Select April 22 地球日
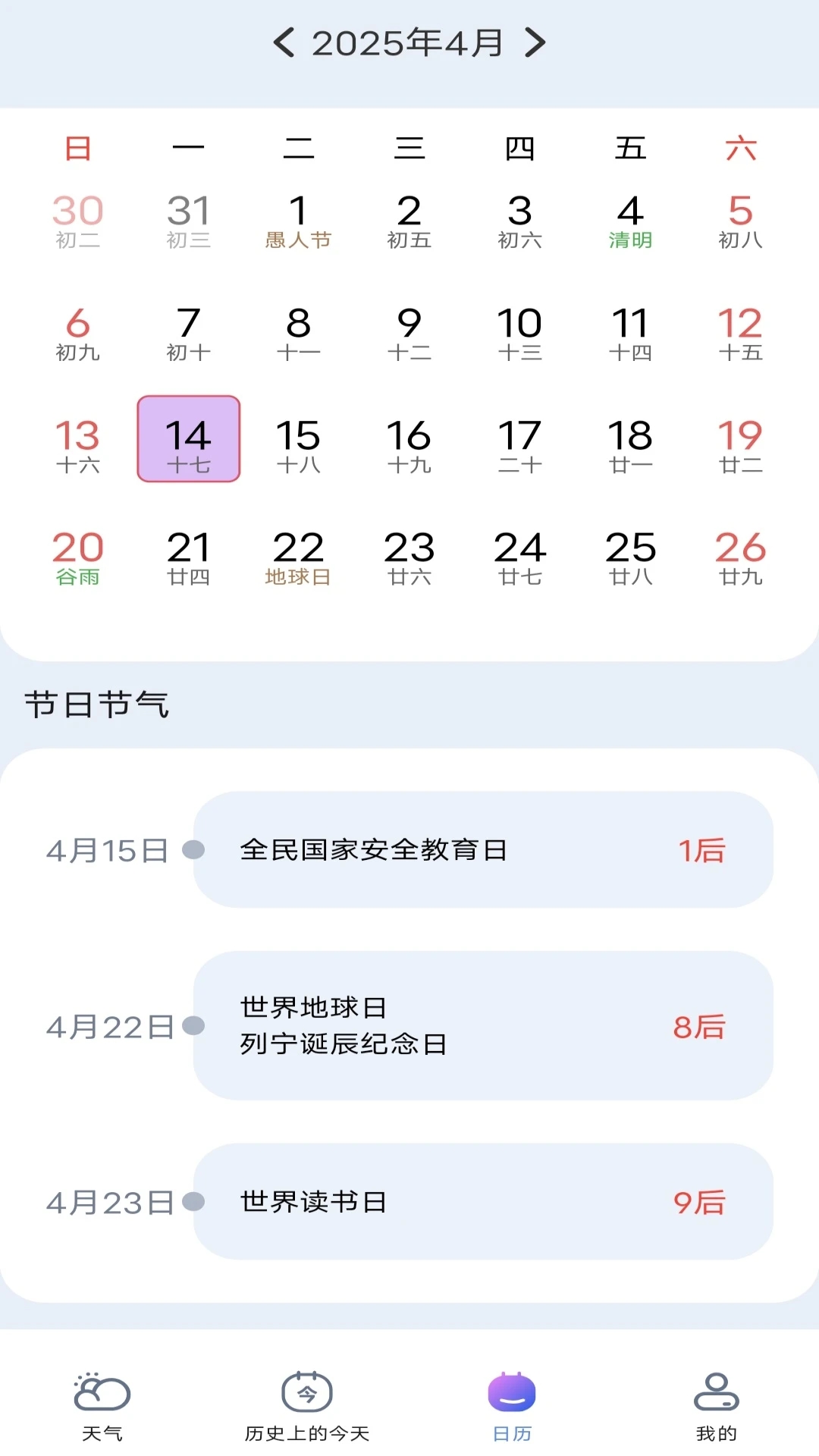The height and width of the screenshot is (1456, 819). 298,557
